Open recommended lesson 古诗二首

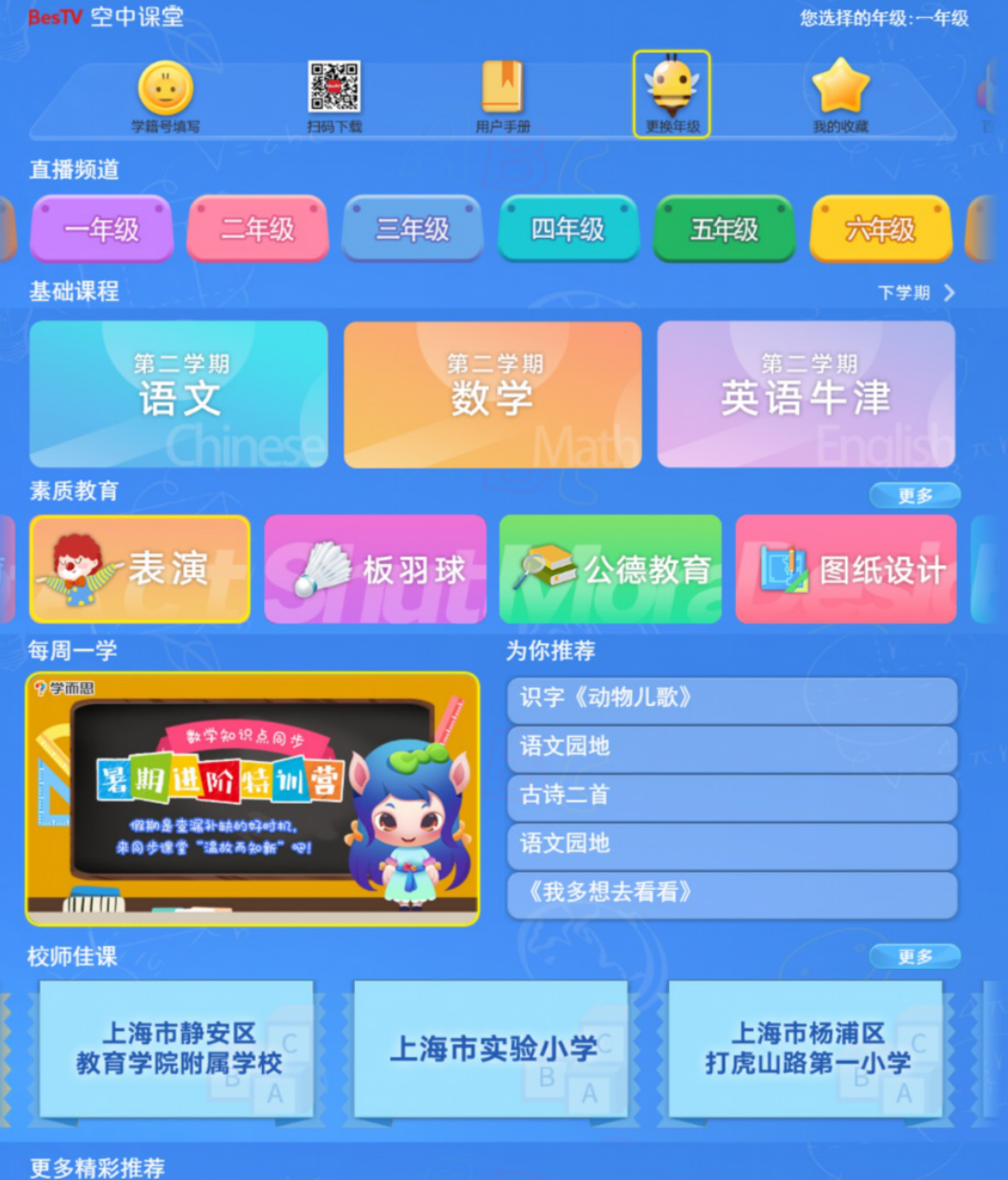(731, 796)
